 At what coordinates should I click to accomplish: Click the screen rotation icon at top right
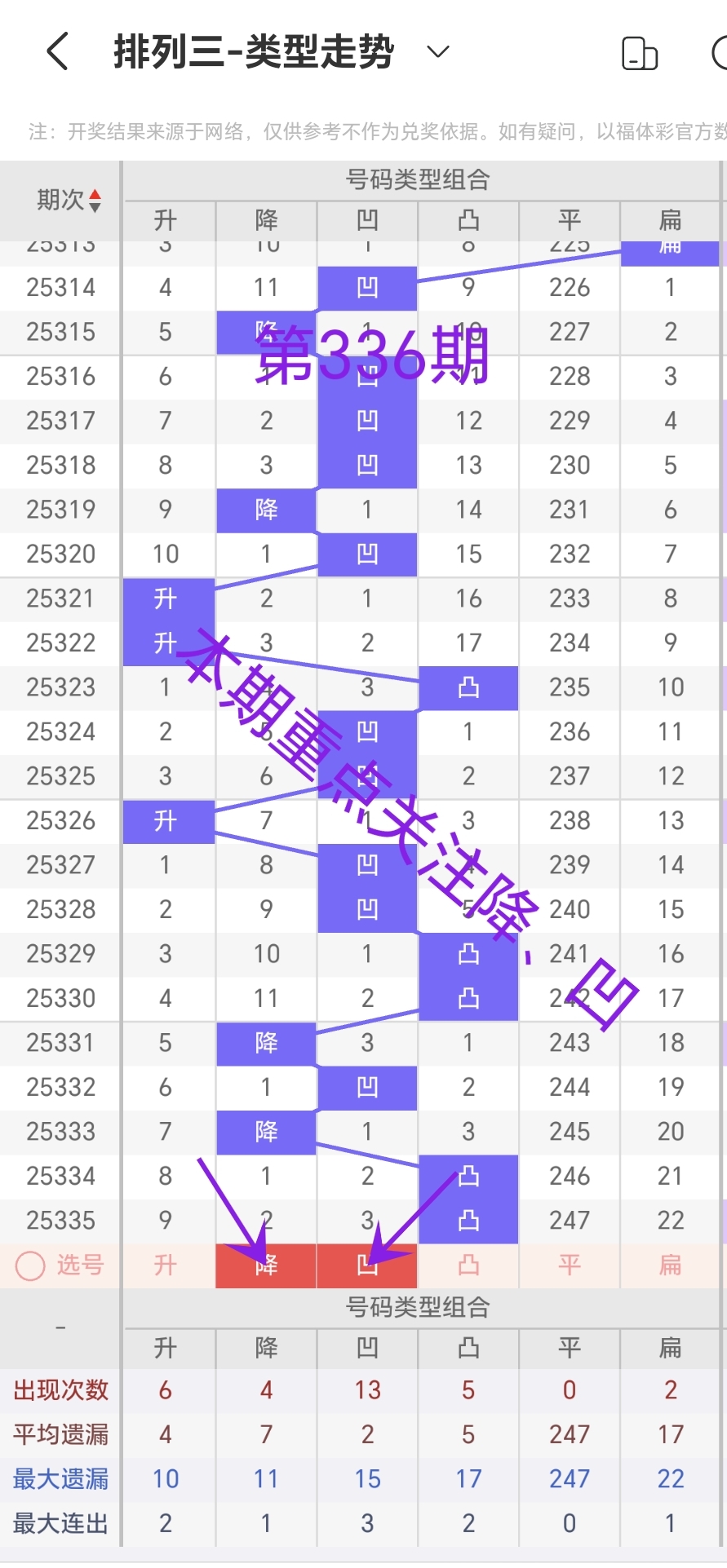tap(641, 51)
